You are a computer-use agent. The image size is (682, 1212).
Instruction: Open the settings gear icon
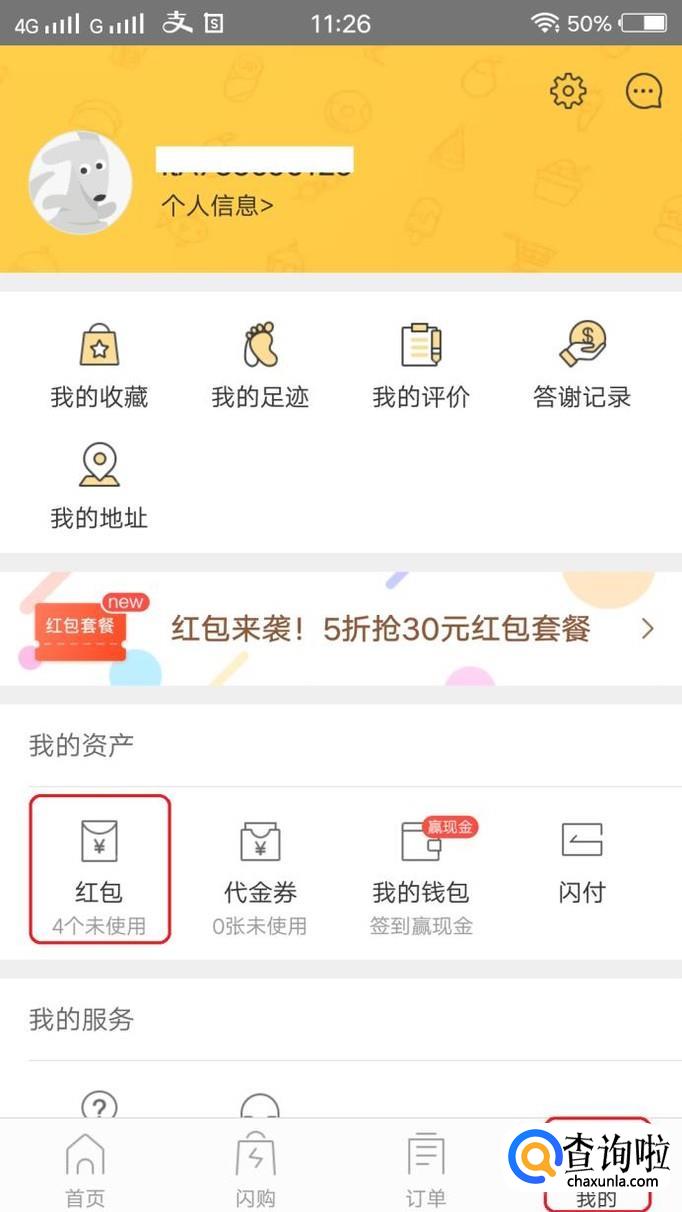click(568, 92)
